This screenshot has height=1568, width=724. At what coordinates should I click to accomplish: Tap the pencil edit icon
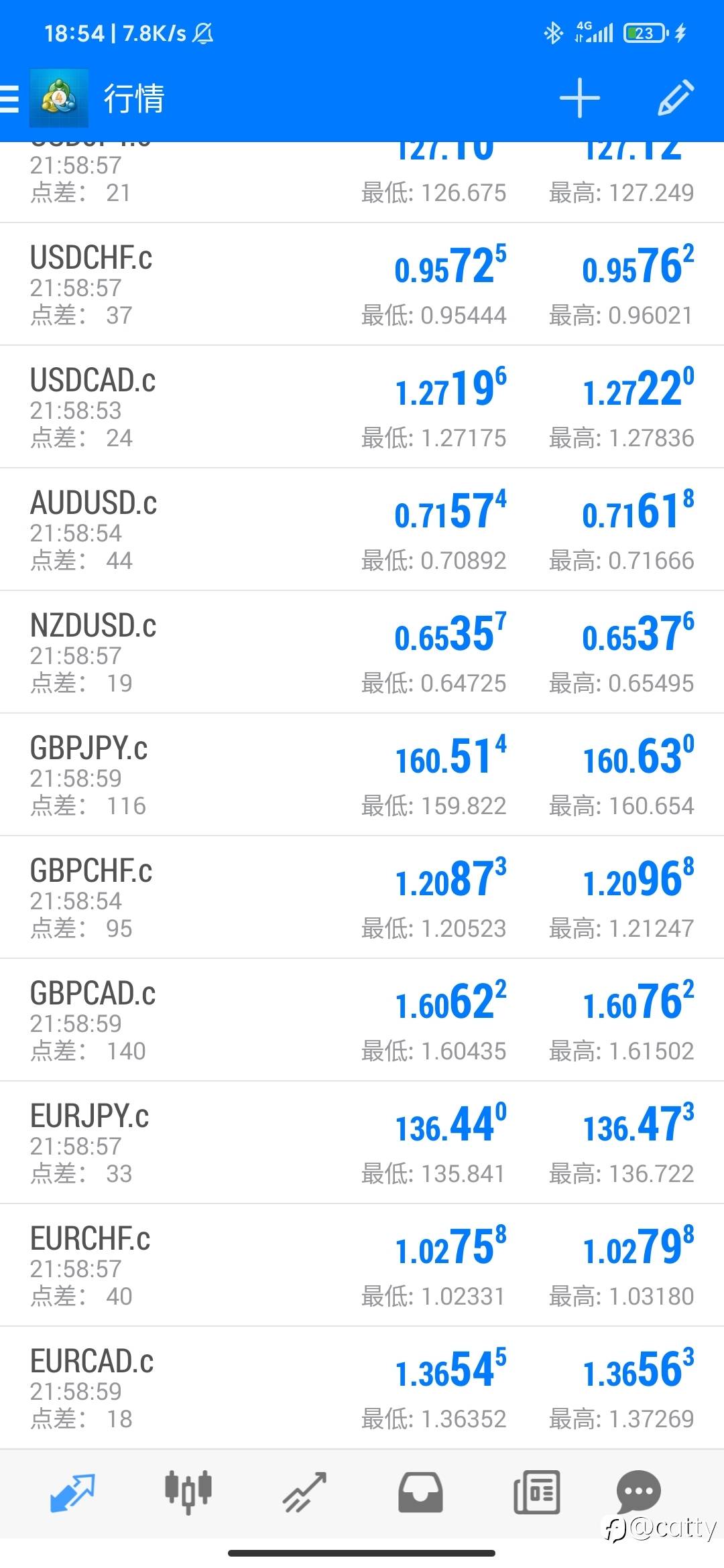point(675,98)
